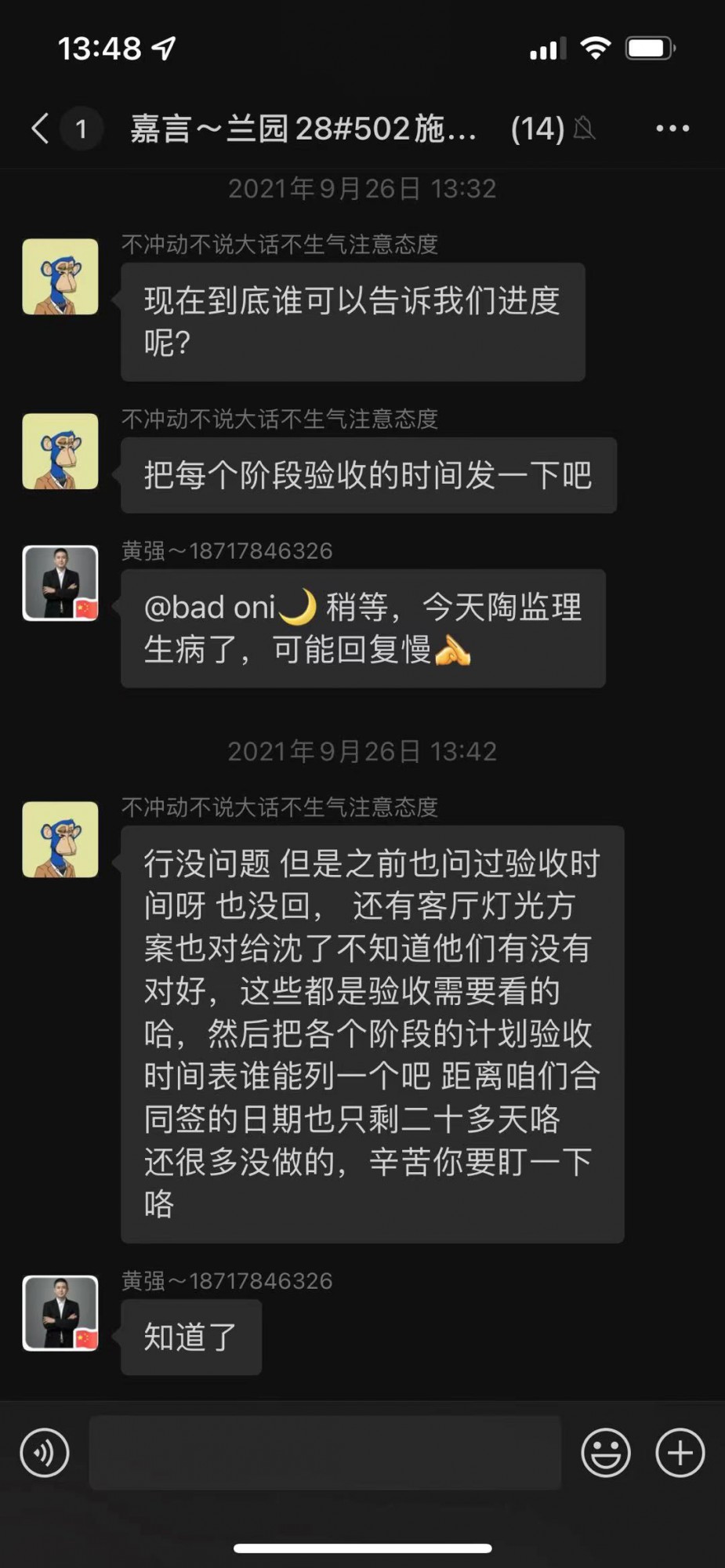Tap the message text field
Image resolution: width=725 pixels, height=1568 pixels.
click(x=325, y=1452)
